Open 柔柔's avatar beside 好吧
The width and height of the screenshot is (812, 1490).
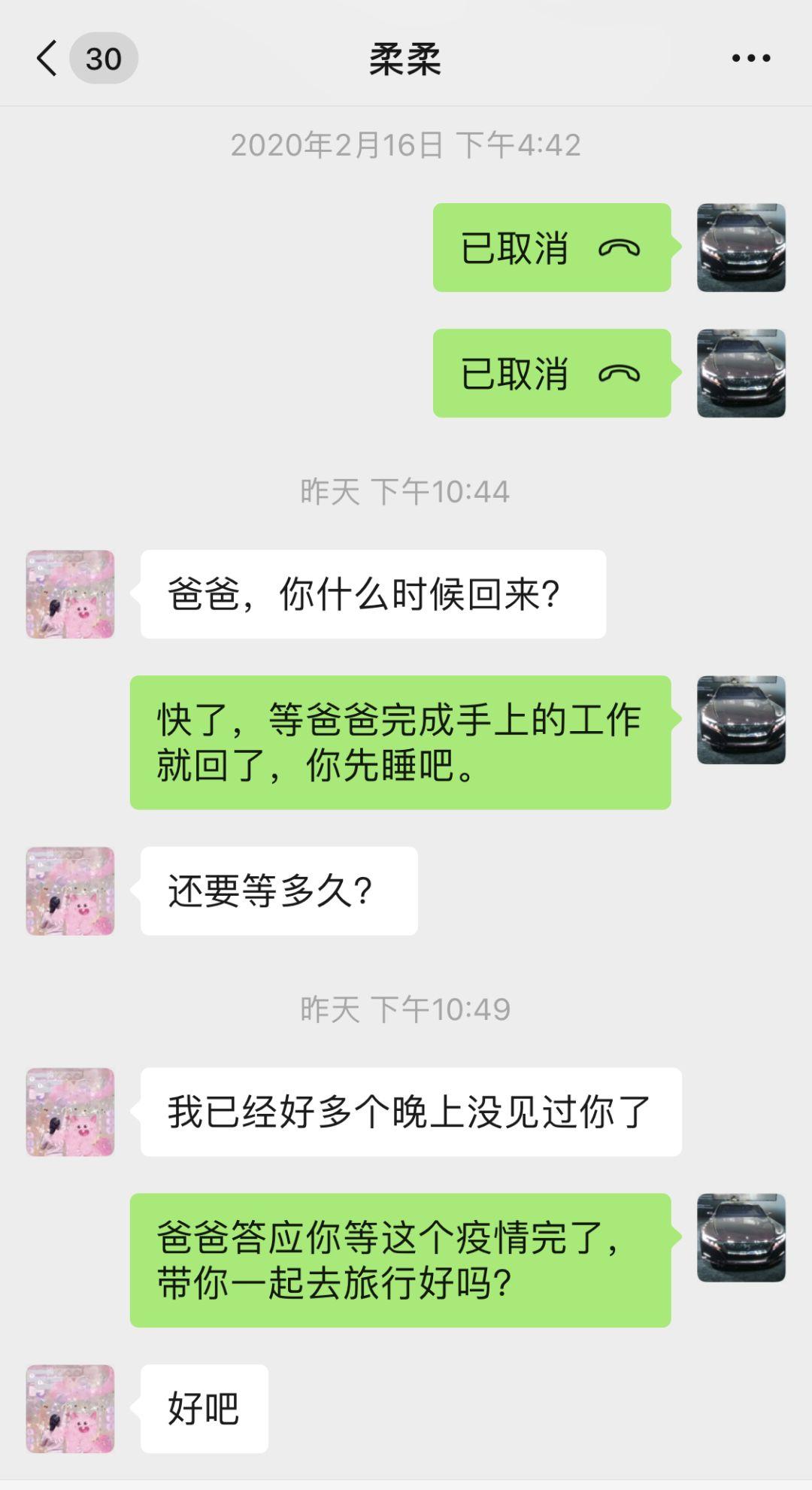coord(71,1409)
